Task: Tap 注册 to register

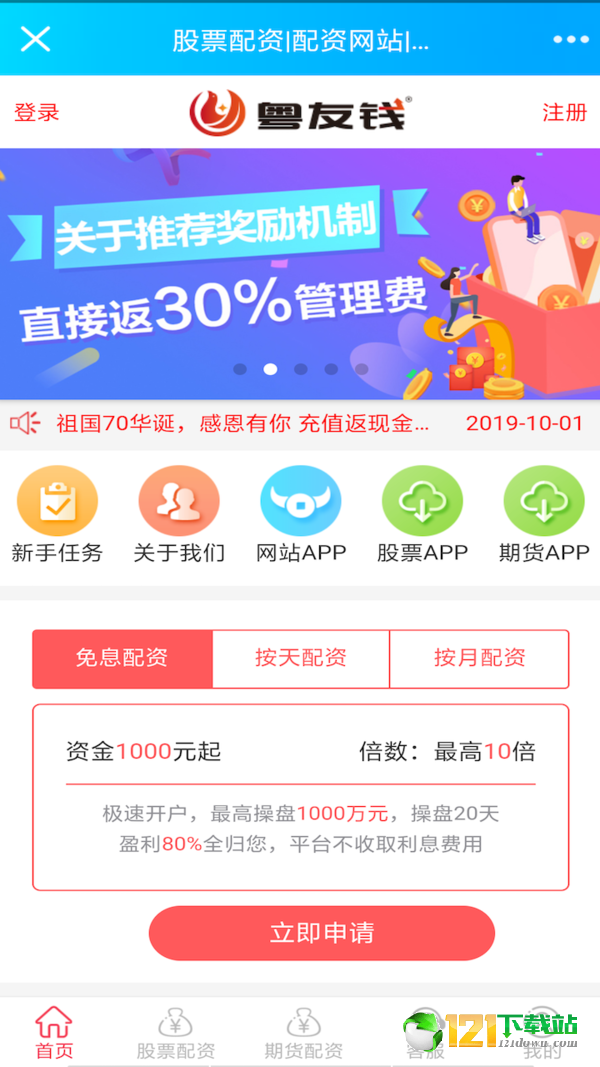Action: pos(564,112)
